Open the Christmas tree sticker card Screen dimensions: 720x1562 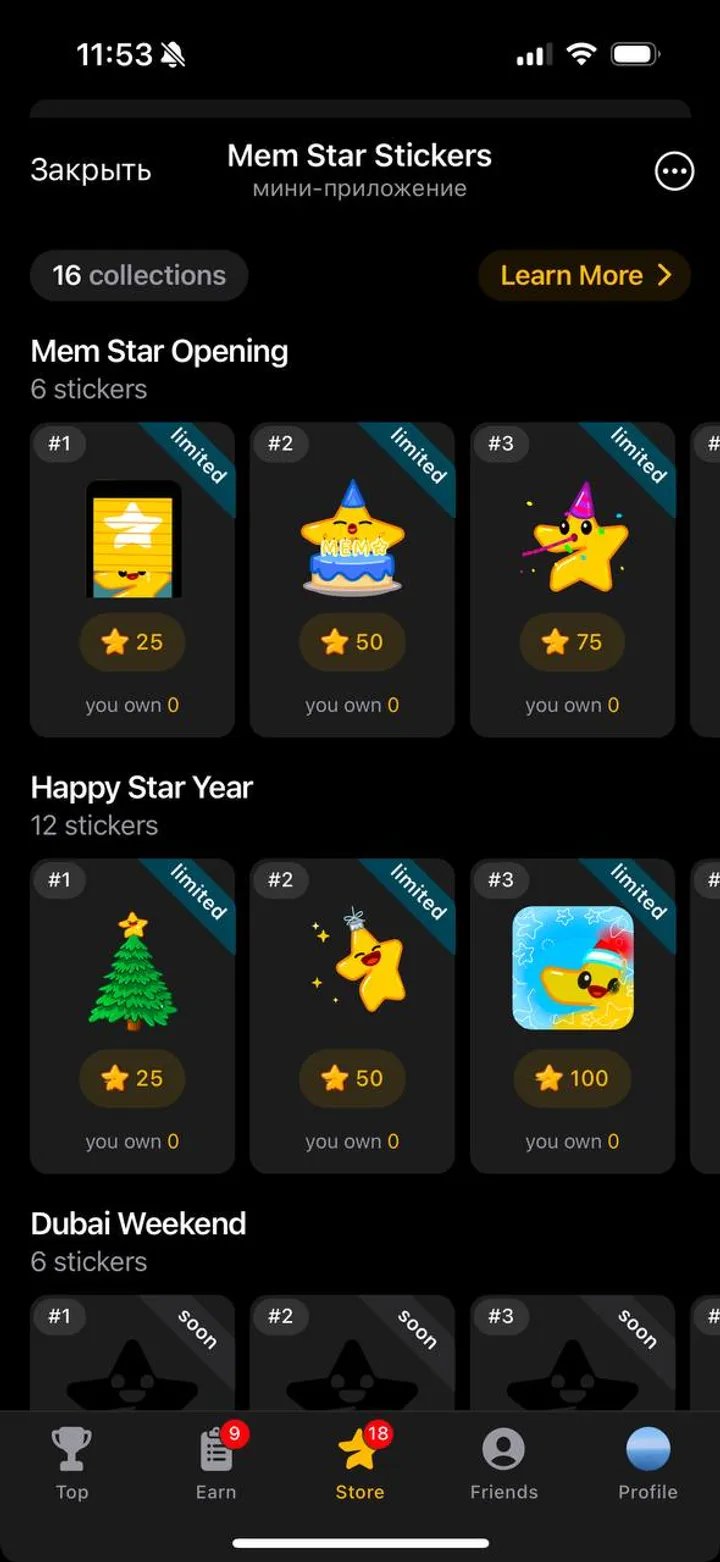click(x=133, y=972)
